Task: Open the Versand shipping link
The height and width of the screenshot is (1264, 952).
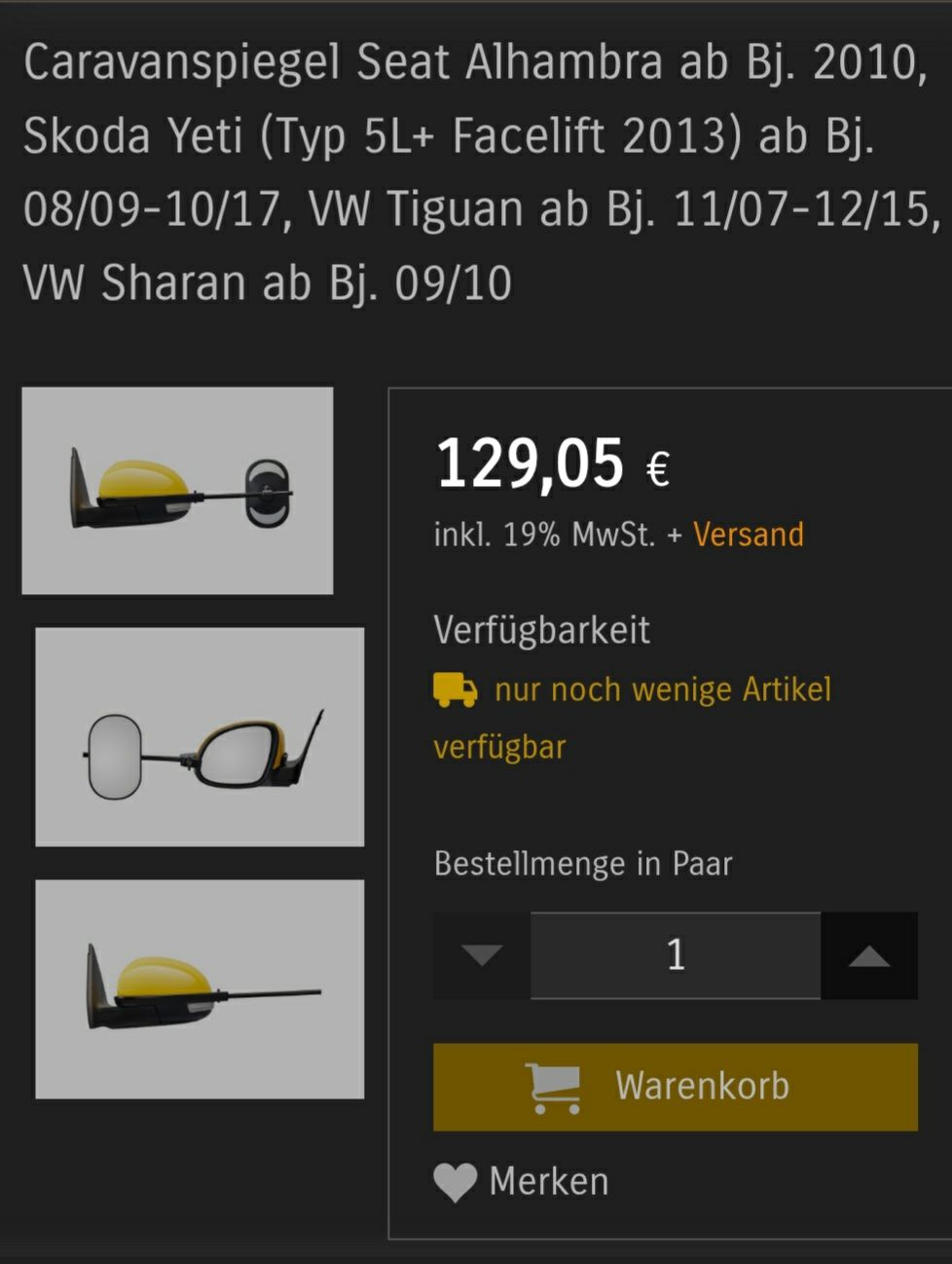Action: (748, 535)
